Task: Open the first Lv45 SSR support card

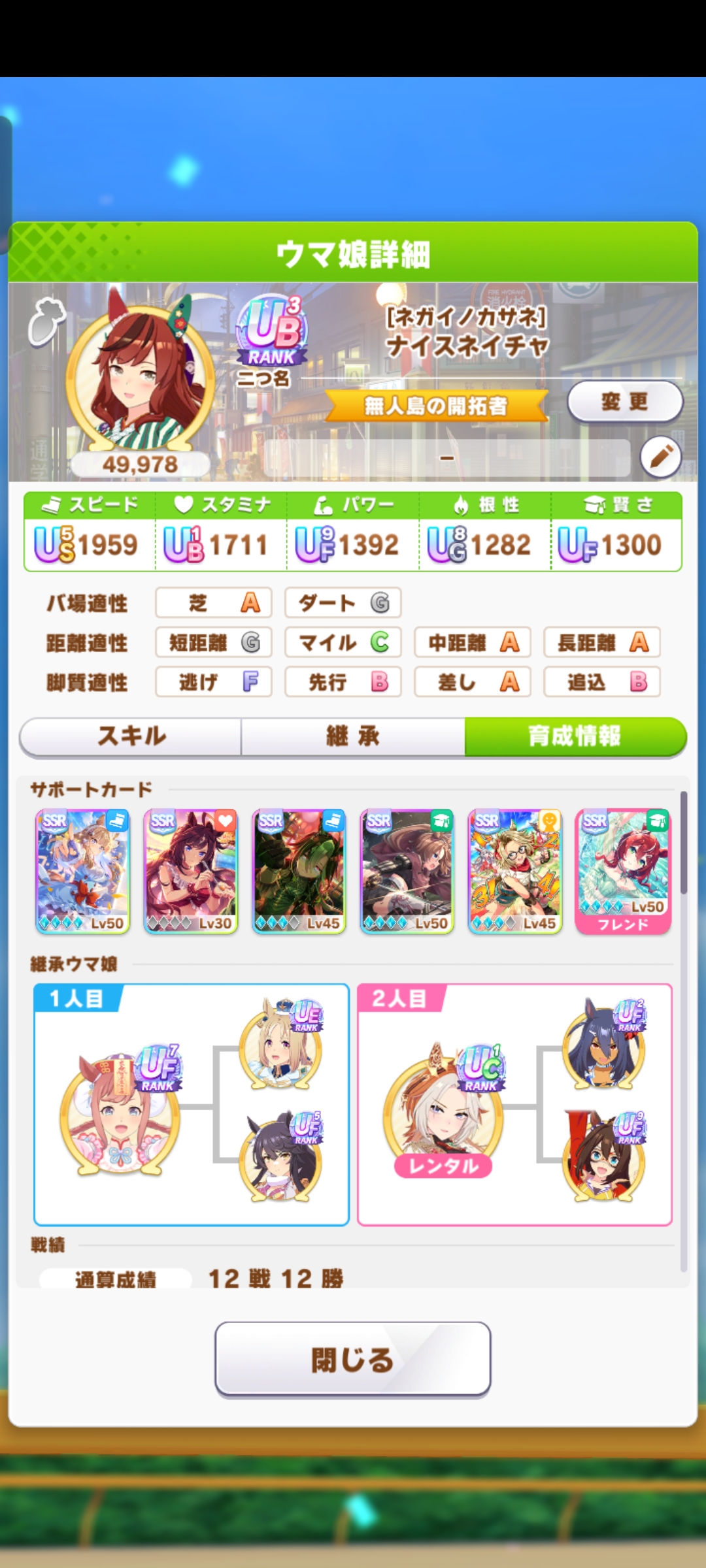Action: coord(299,871)
